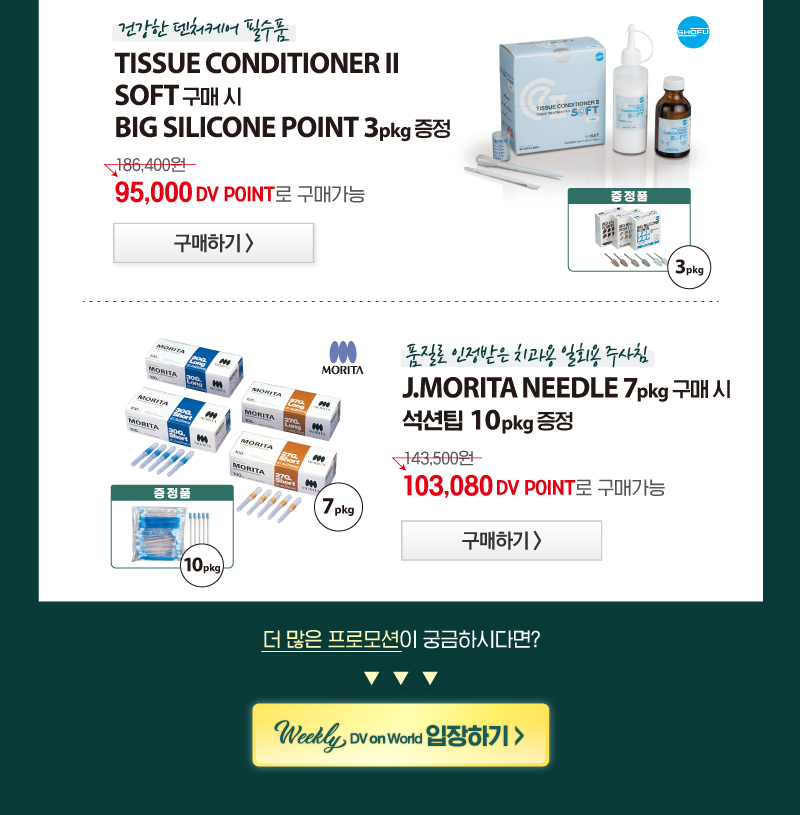Open Weekly DV on World 입장하기 button
The width and height of the screenshot is (800, 815).
[400, 735]
